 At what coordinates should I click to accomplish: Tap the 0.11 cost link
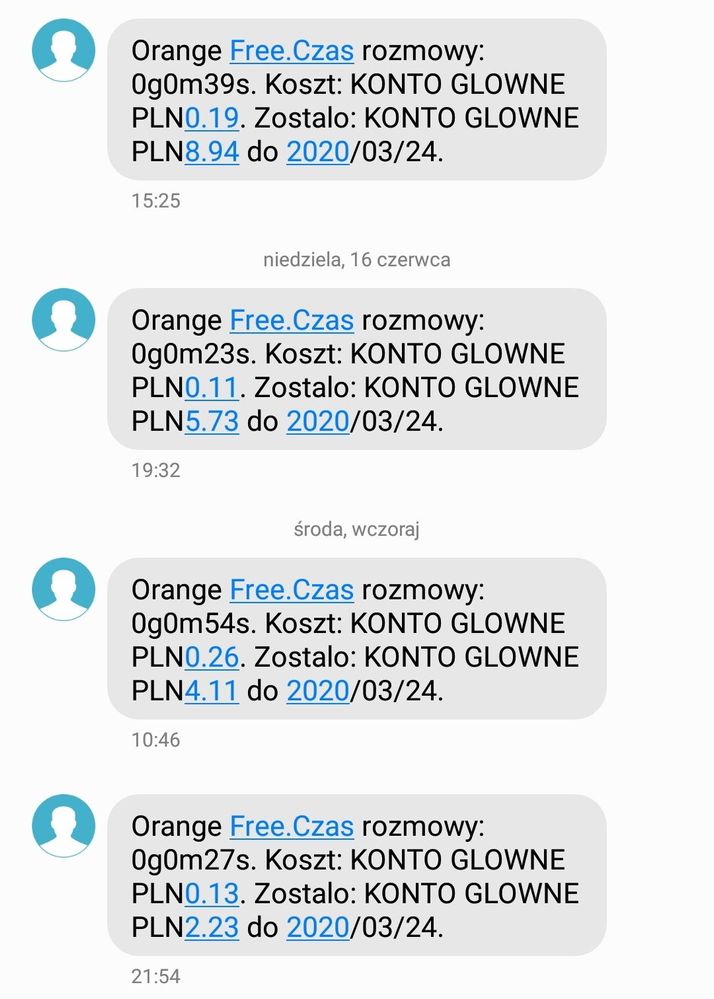[x=211, y=388]
